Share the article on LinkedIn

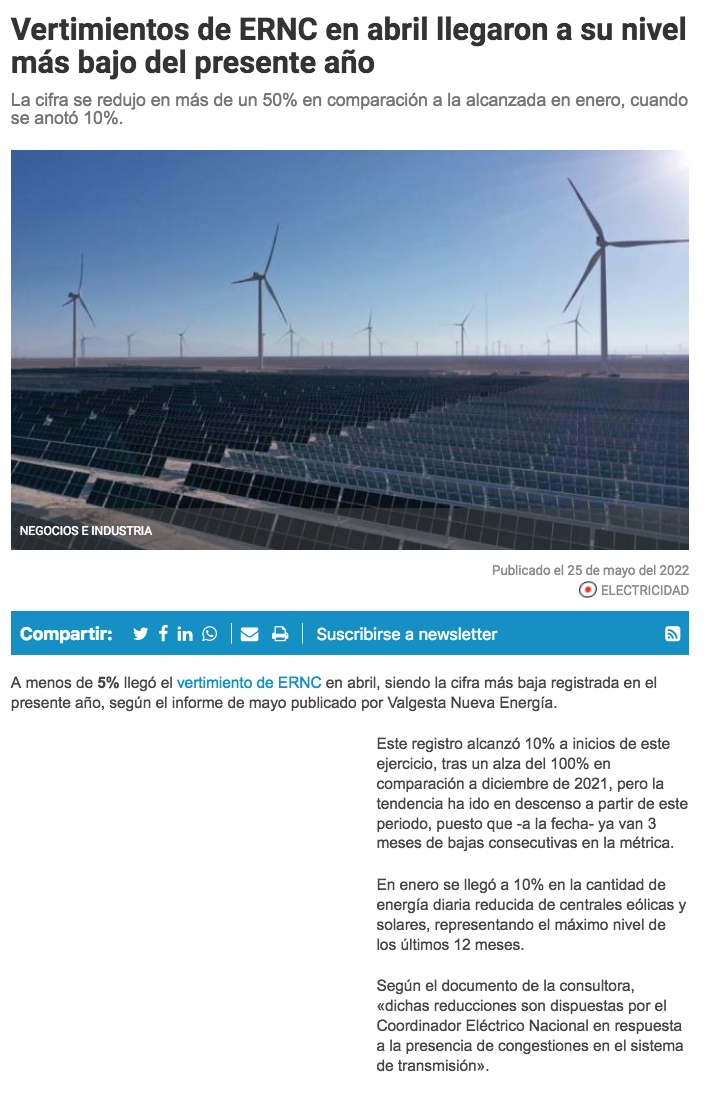(185, 634)
